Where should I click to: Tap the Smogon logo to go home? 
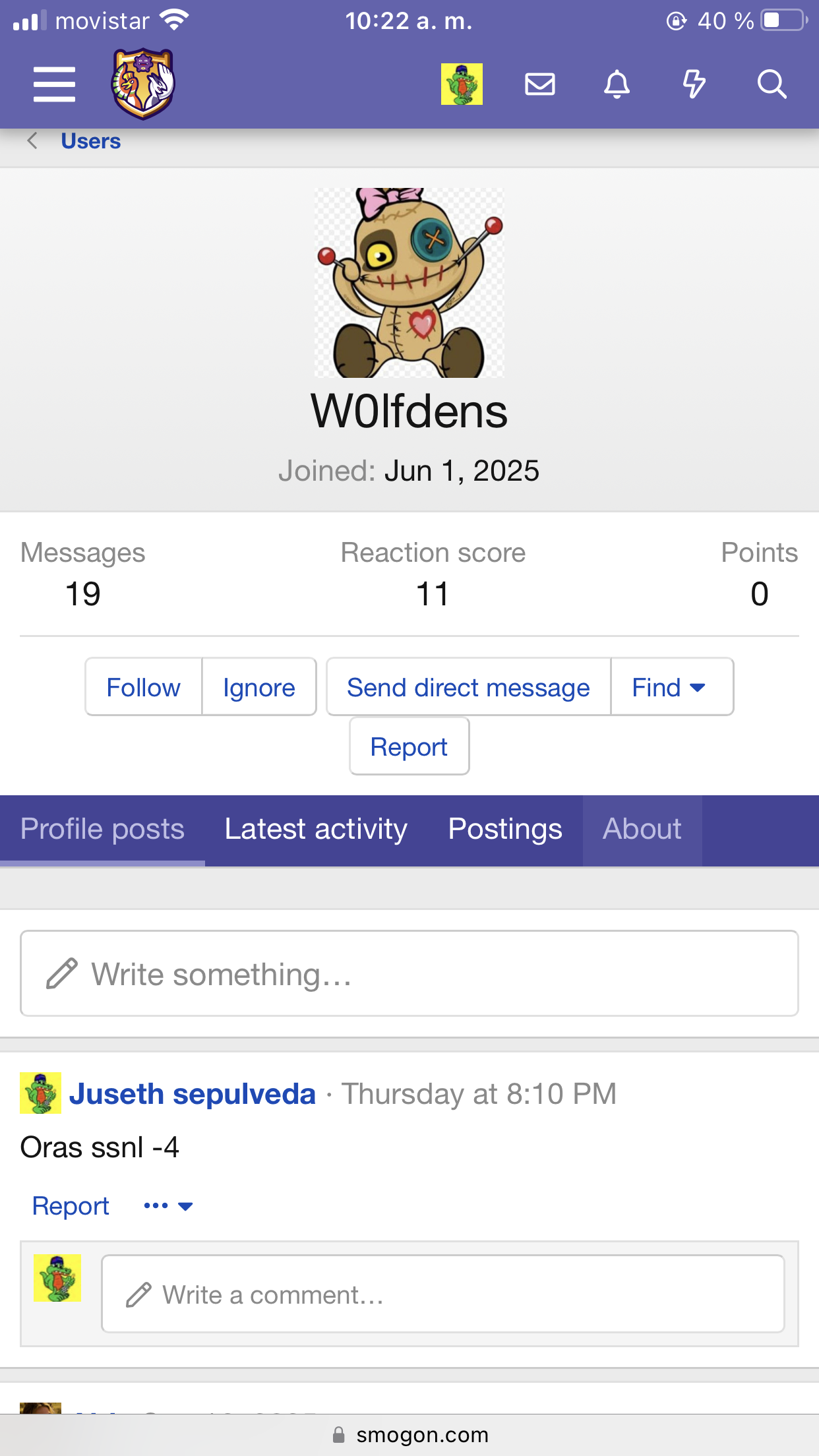[143, 84]
